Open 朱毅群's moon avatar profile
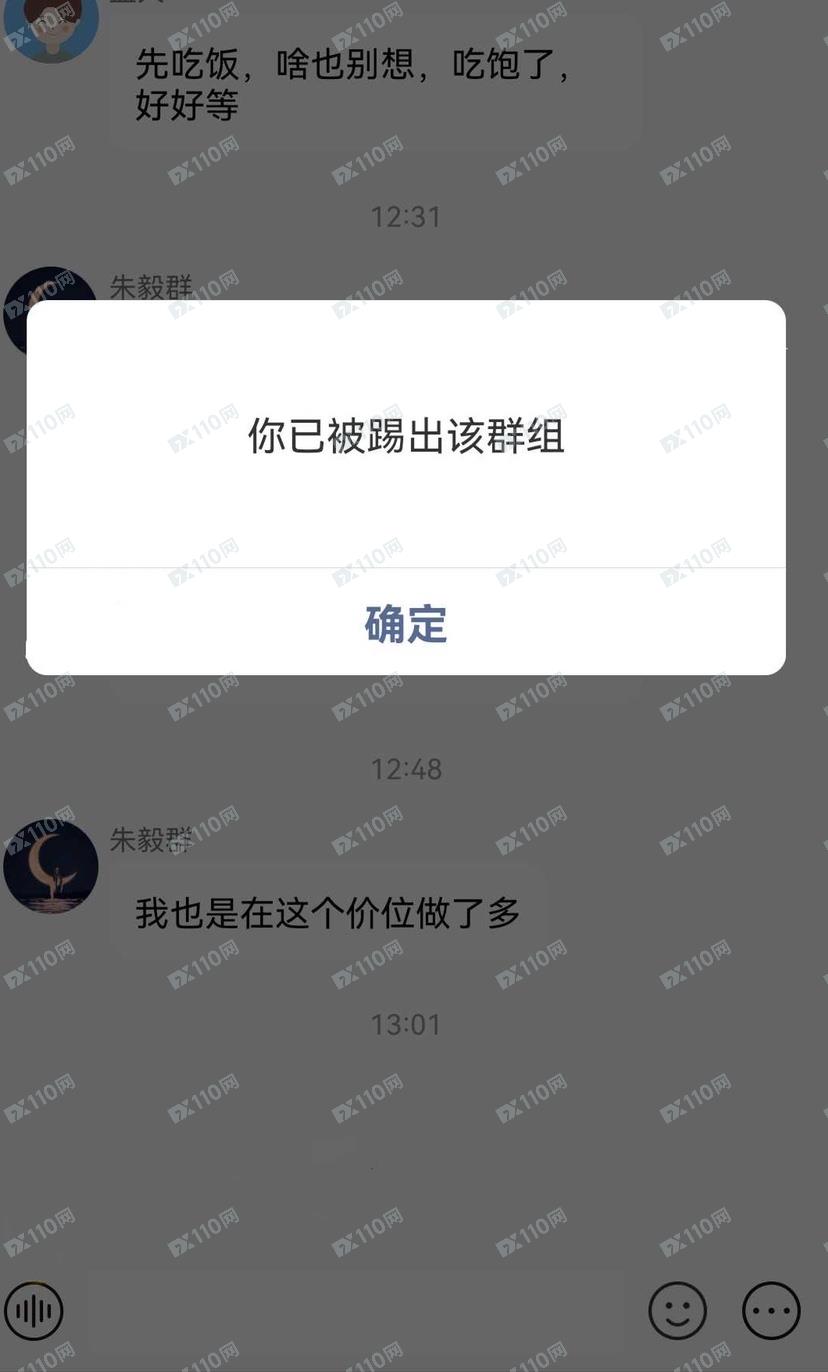The width and height of the screenshot is (828, 1372). 50,866
